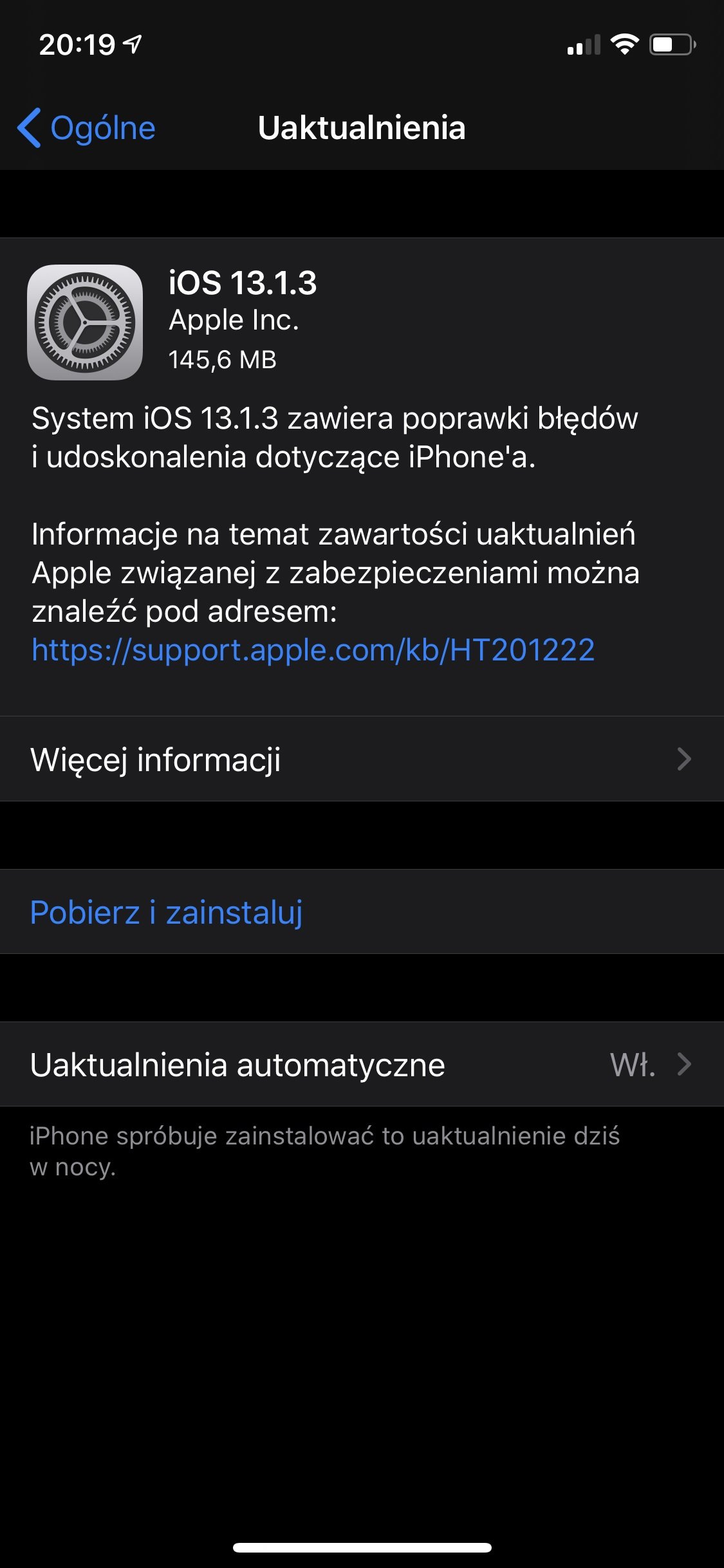Open the support.apple.com/kb/HT201222 link
724x1568 pixels.
click(313, 650)
